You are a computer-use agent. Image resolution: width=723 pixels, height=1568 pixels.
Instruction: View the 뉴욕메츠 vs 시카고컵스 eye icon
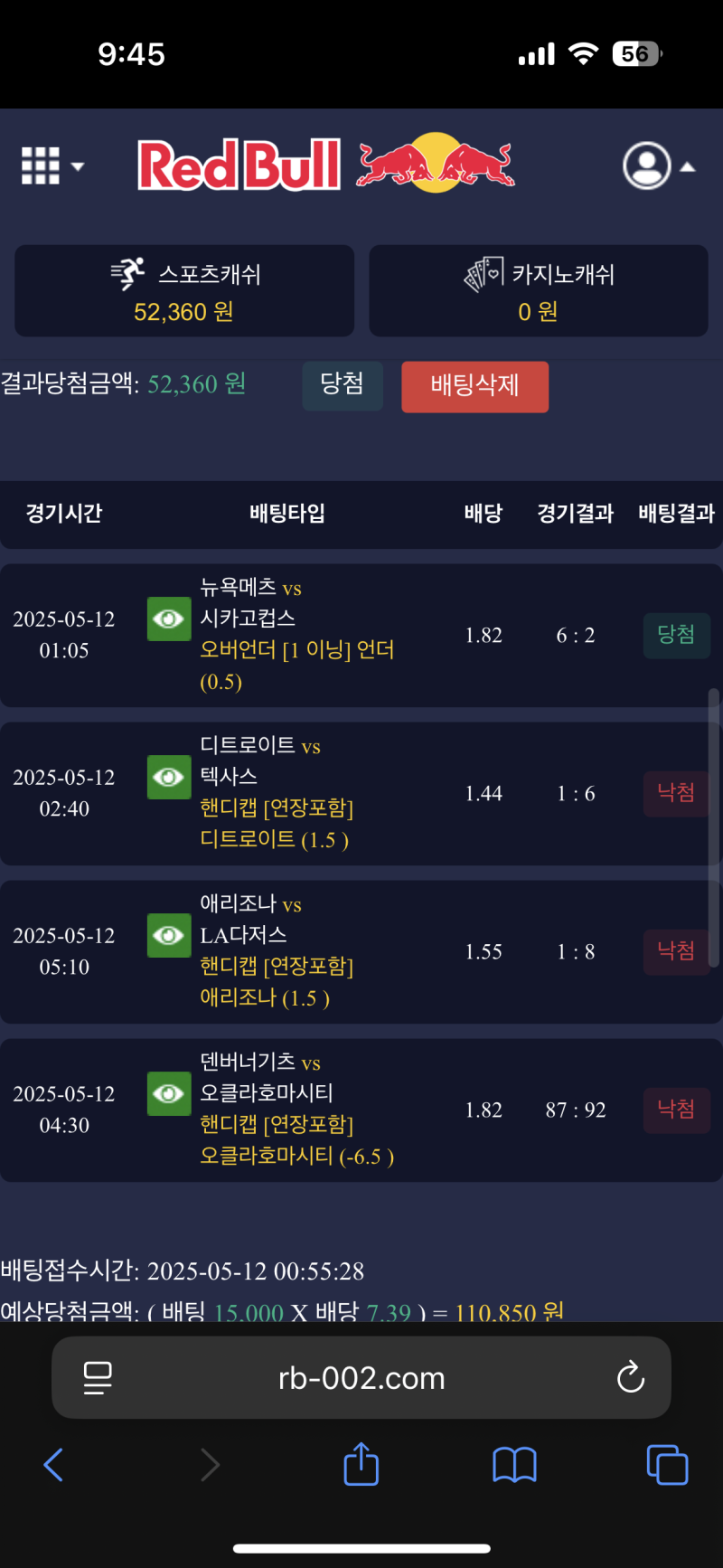click(169, 619)
